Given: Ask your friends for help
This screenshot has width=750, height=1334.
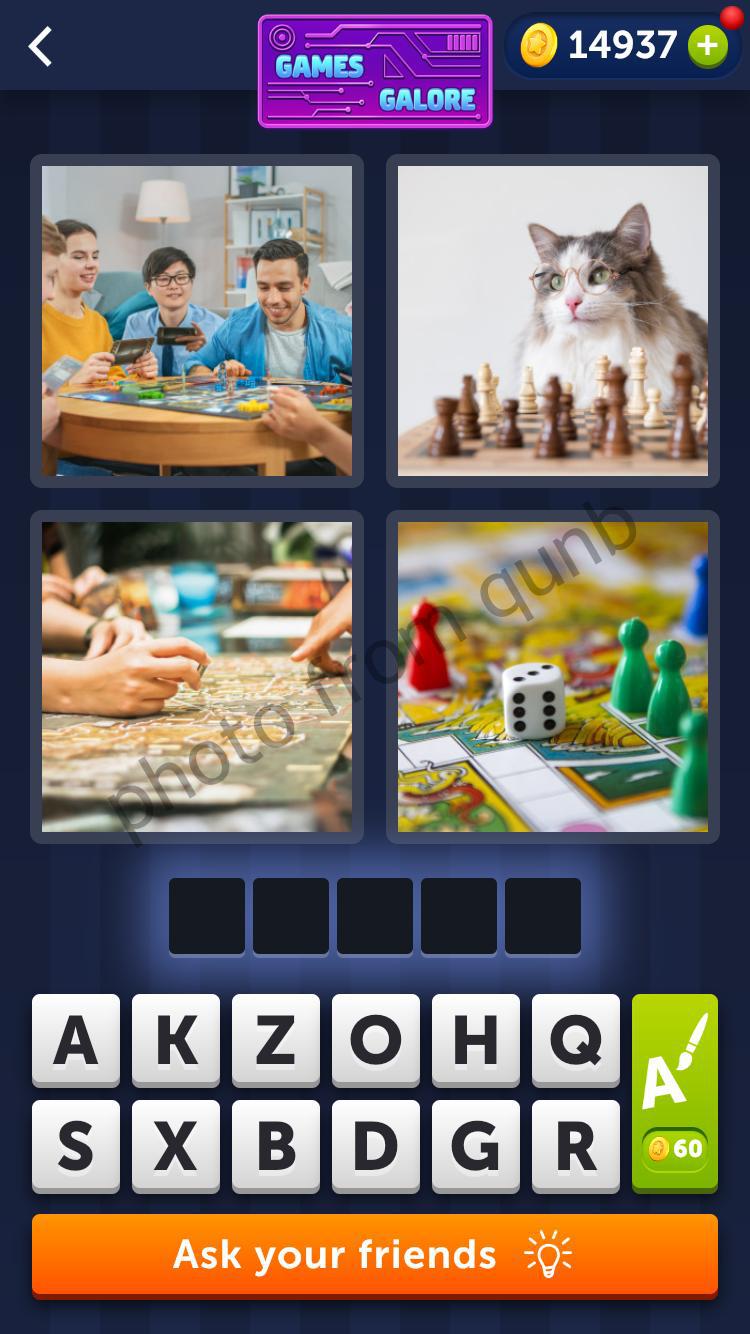Looking at the screenshot, I should pos(375,1256).
